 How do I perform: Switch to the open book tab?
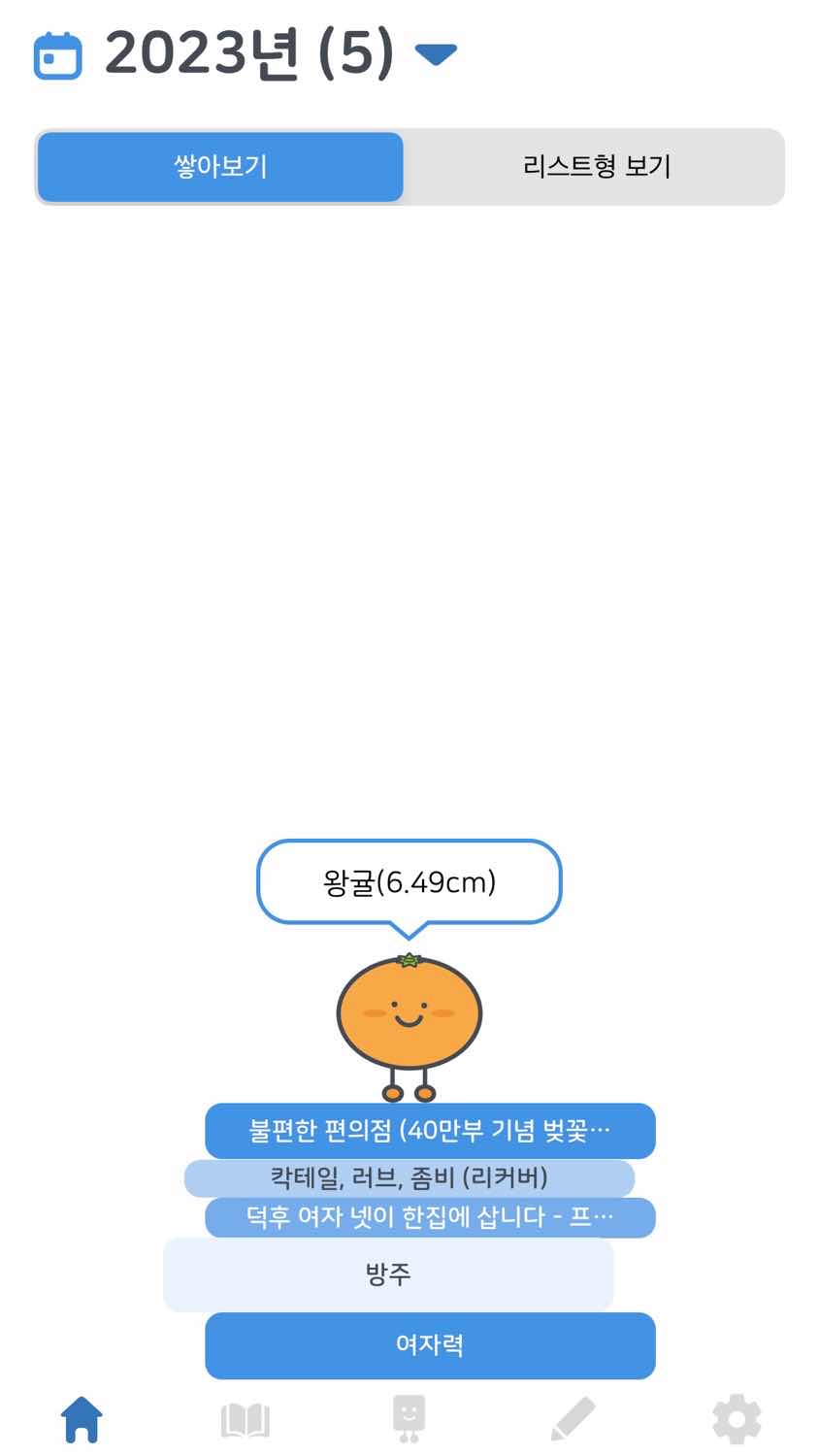pyautogui.click(x=246, y=1420)
